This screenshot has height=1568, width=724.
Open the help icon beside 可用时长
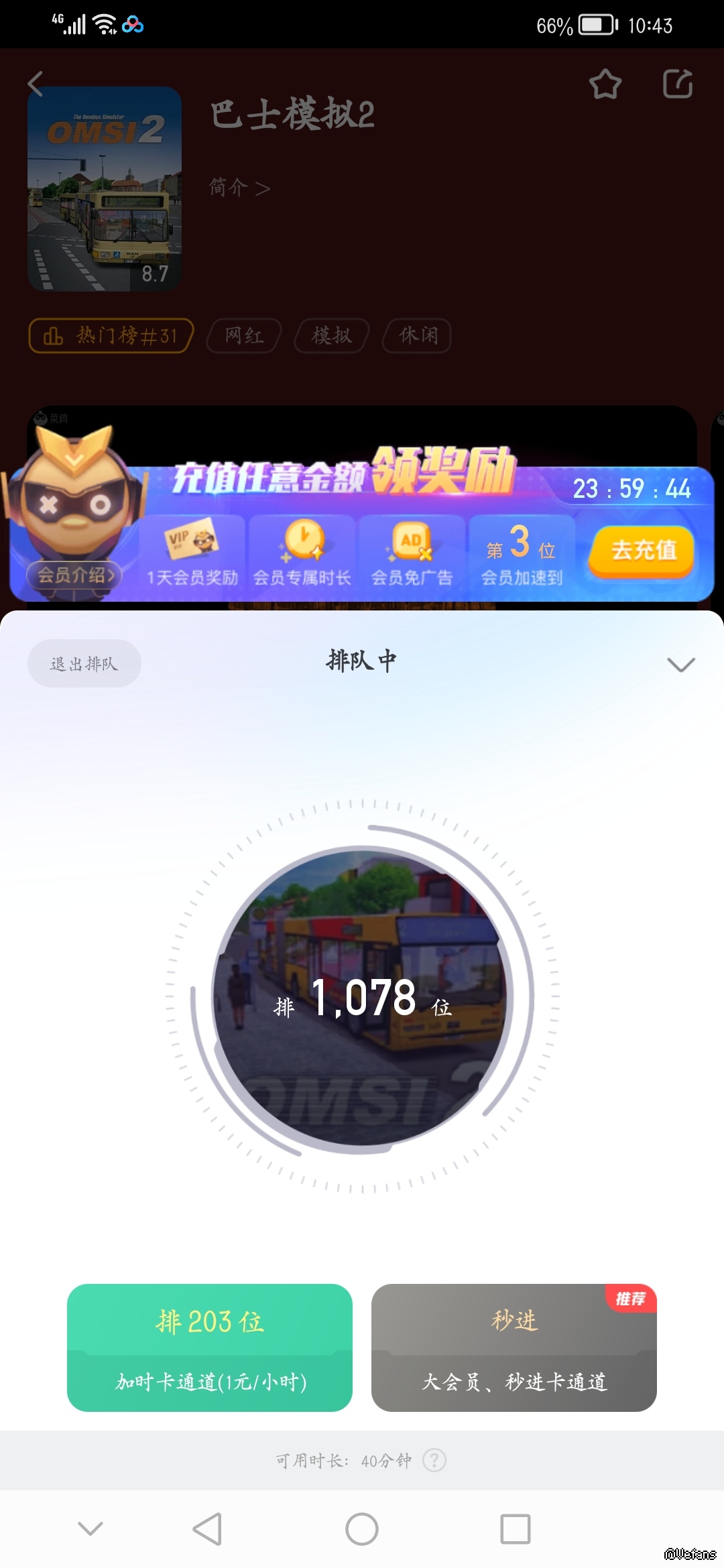pyautogui.click(x=434, y=1460)
